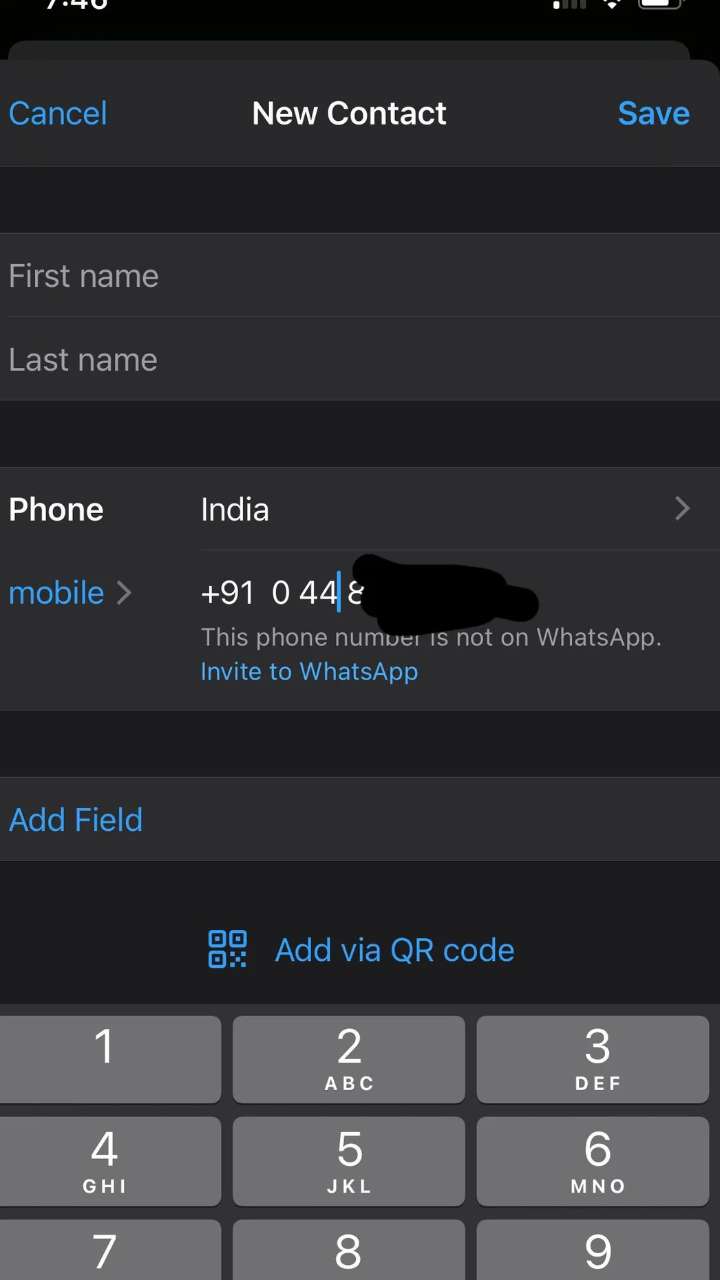Tap the First name field
This screenshot has height=1280, width=720.
coord(360,276)
